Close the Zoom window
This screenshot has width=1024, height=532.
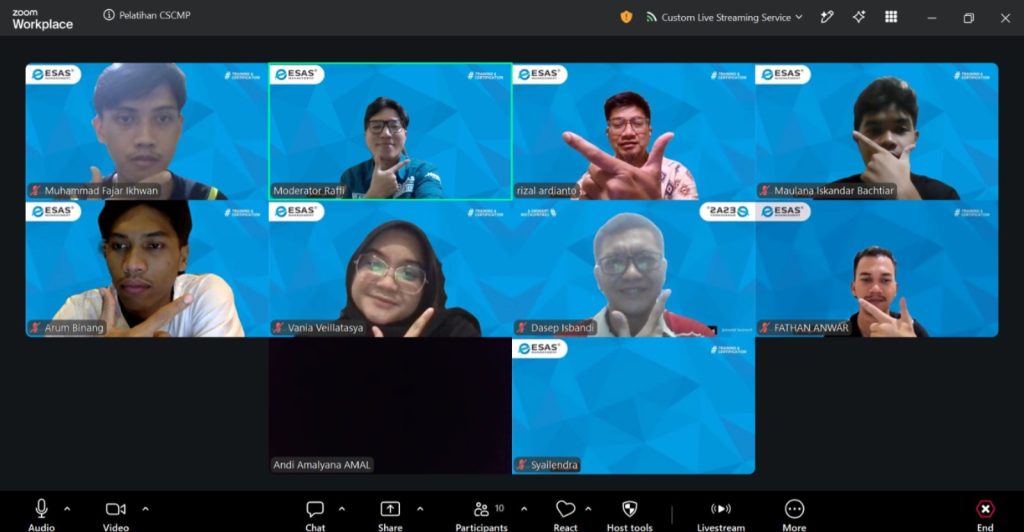pos(1005,18)
